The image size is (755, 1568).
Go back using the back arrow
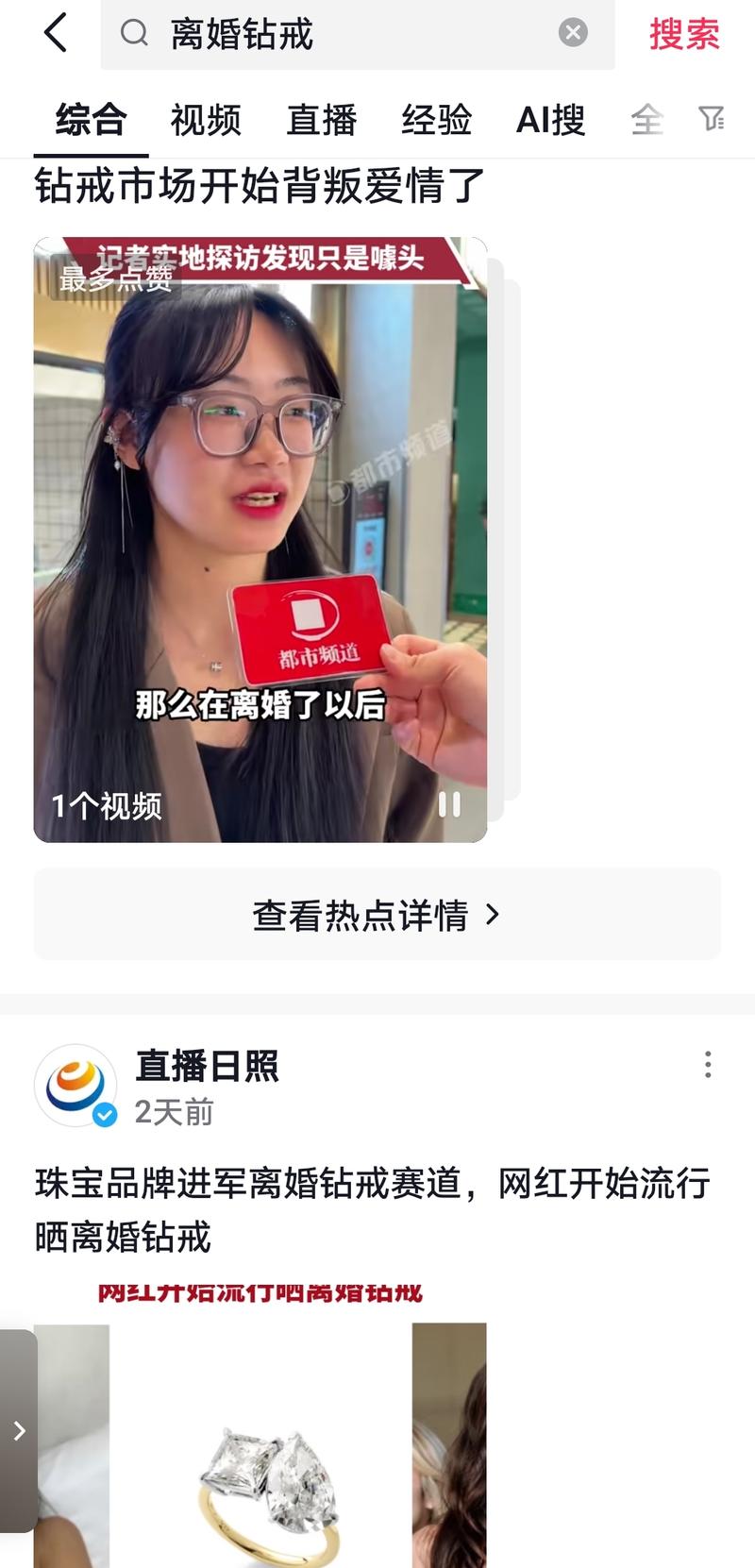tap(57, 32)
